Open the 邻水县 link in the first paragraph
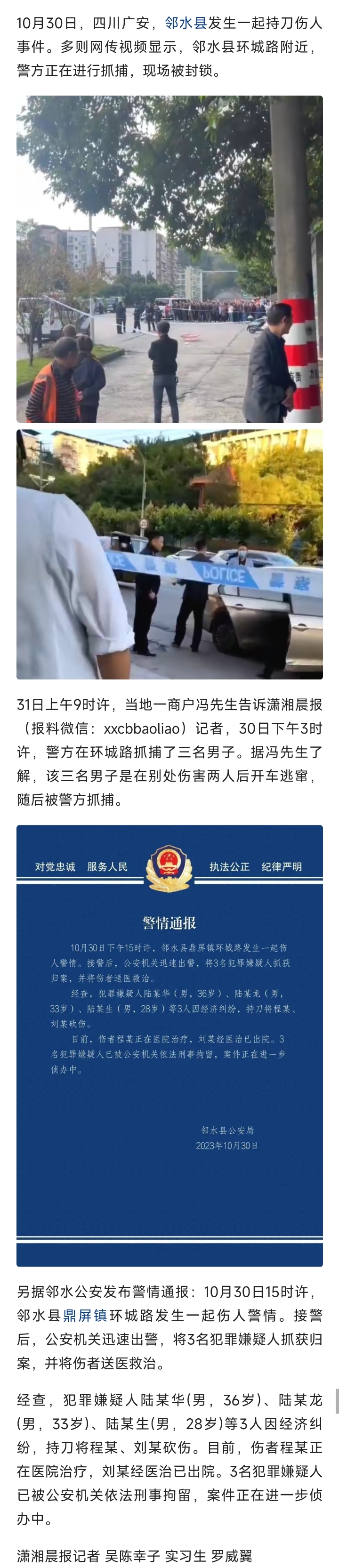 [186, 24]
